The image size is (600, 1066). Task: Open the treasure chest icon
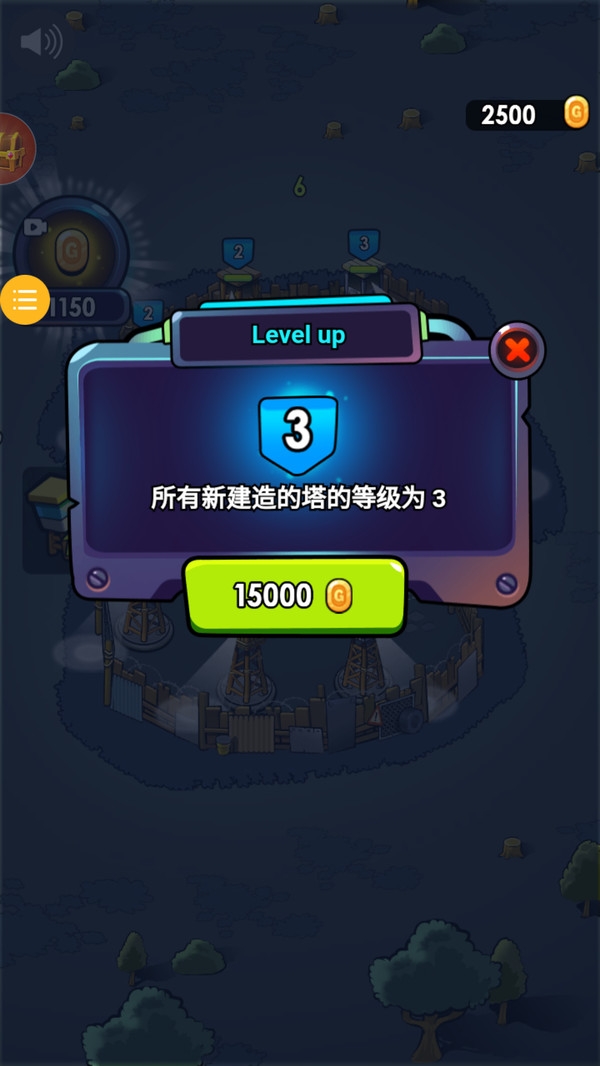click(12, 148)
